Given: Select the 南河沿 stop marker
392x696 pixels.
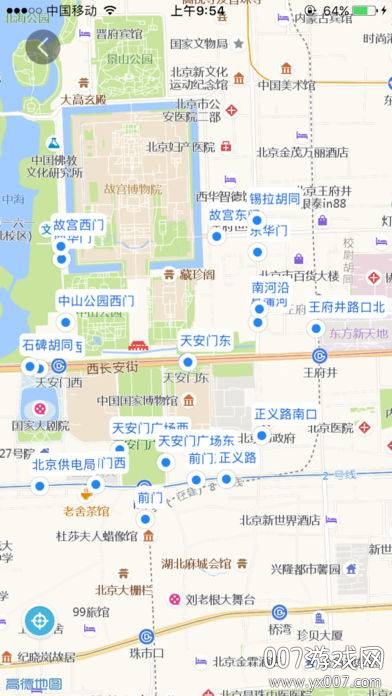Looking at the screenshot, I should [x=258, y=310].
